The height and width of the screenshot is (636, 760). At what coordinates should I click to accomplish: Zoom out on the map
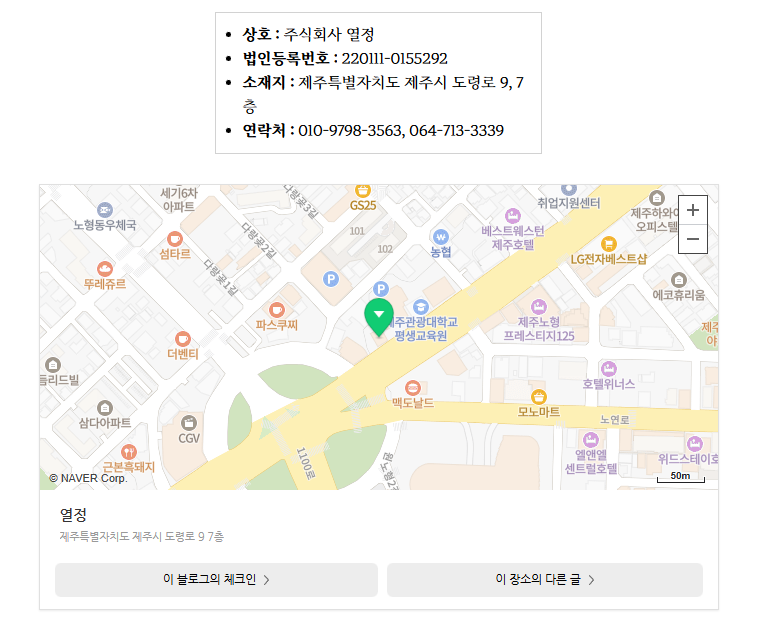click(x=693, y=240)
